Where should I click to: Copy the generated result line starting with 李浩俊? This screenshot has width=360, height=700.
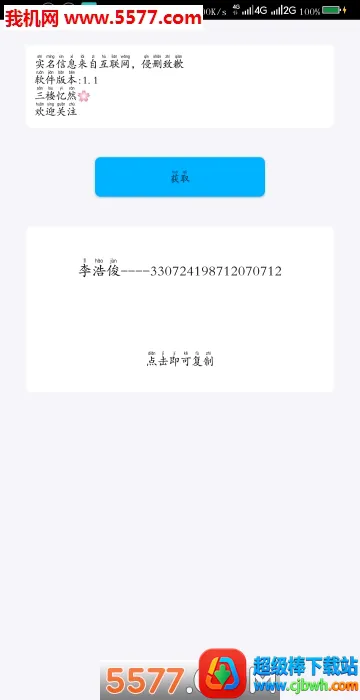180,270
